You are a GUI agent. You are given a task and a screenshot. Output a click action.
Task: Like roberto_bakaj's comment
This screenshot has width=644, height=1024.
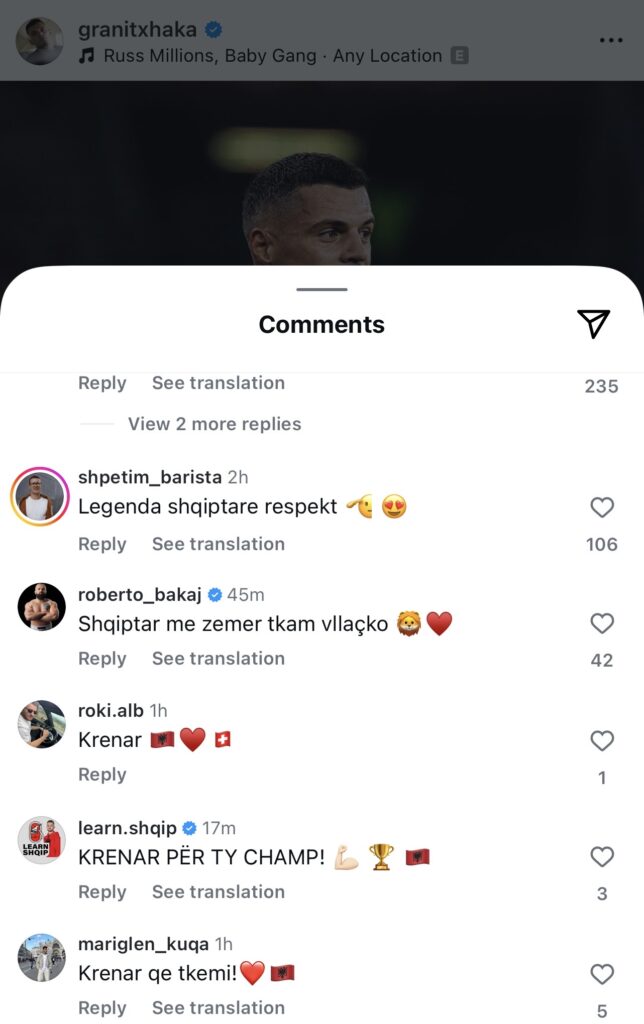point(601,624)
